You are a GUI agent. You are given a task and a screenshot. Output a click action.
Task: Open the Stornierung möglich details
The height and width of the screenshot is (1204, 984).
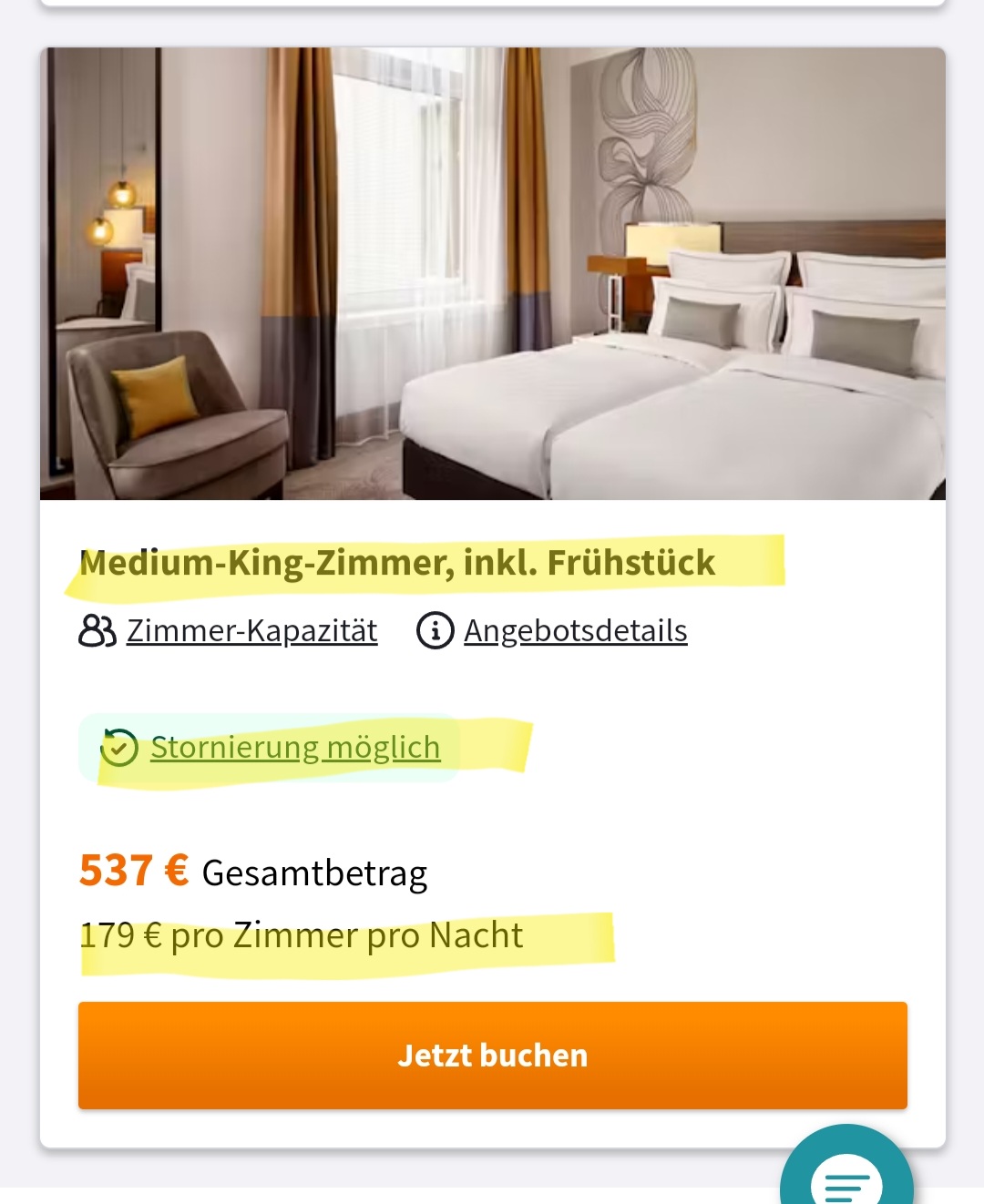pos(294,748)
